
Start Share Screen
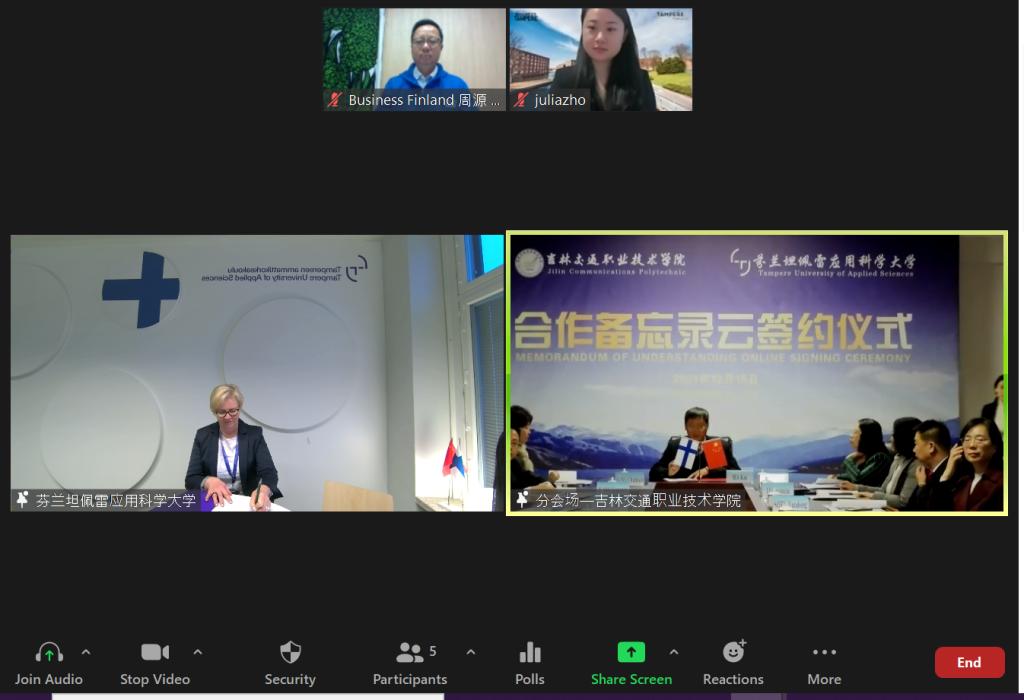tap(630, 663)
